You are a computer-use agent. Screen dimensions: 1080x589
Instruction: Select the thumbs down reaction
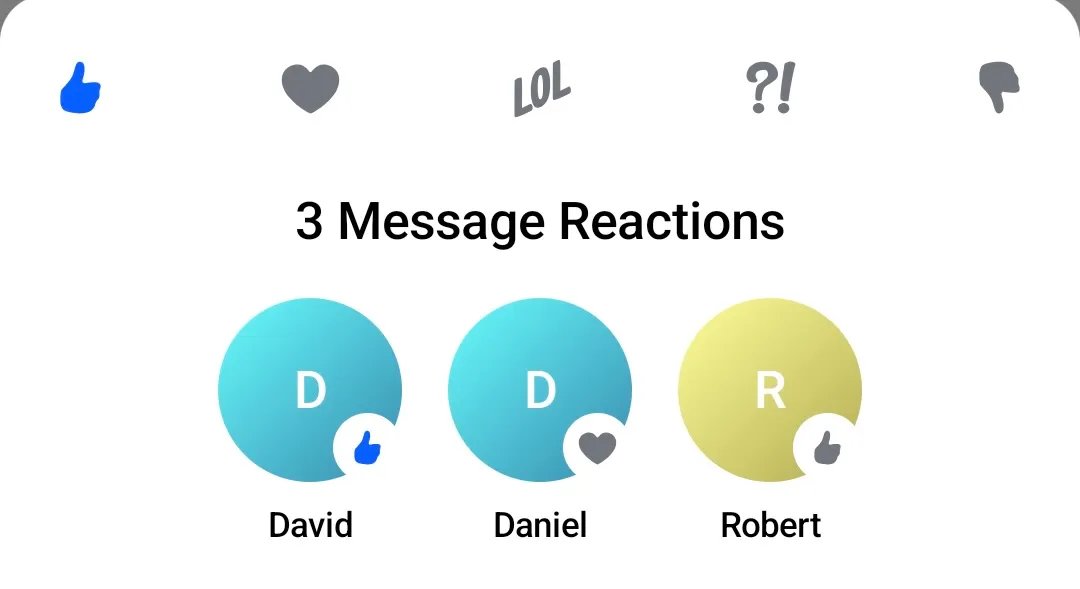tap(998, 88)
